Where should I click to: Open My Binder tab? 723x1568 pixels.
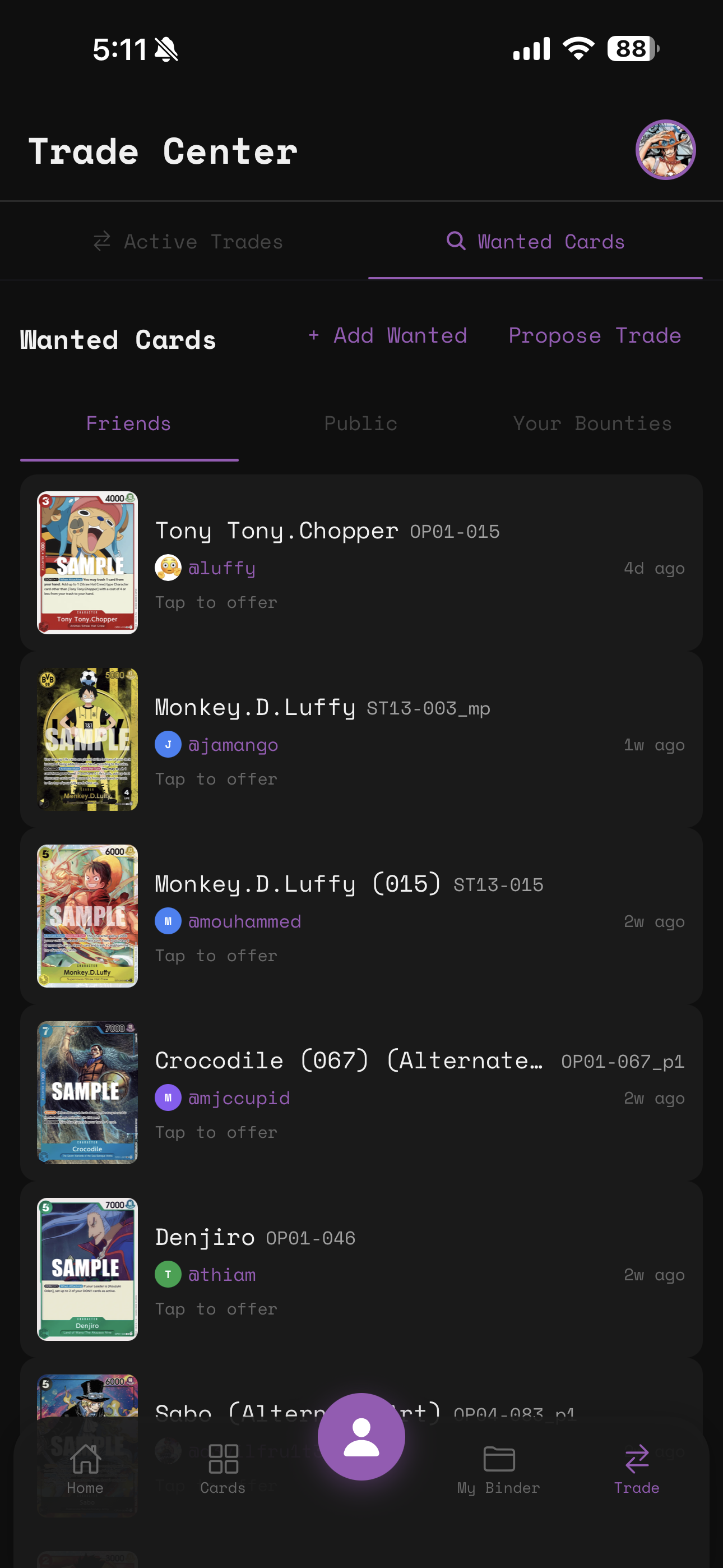498,1469
